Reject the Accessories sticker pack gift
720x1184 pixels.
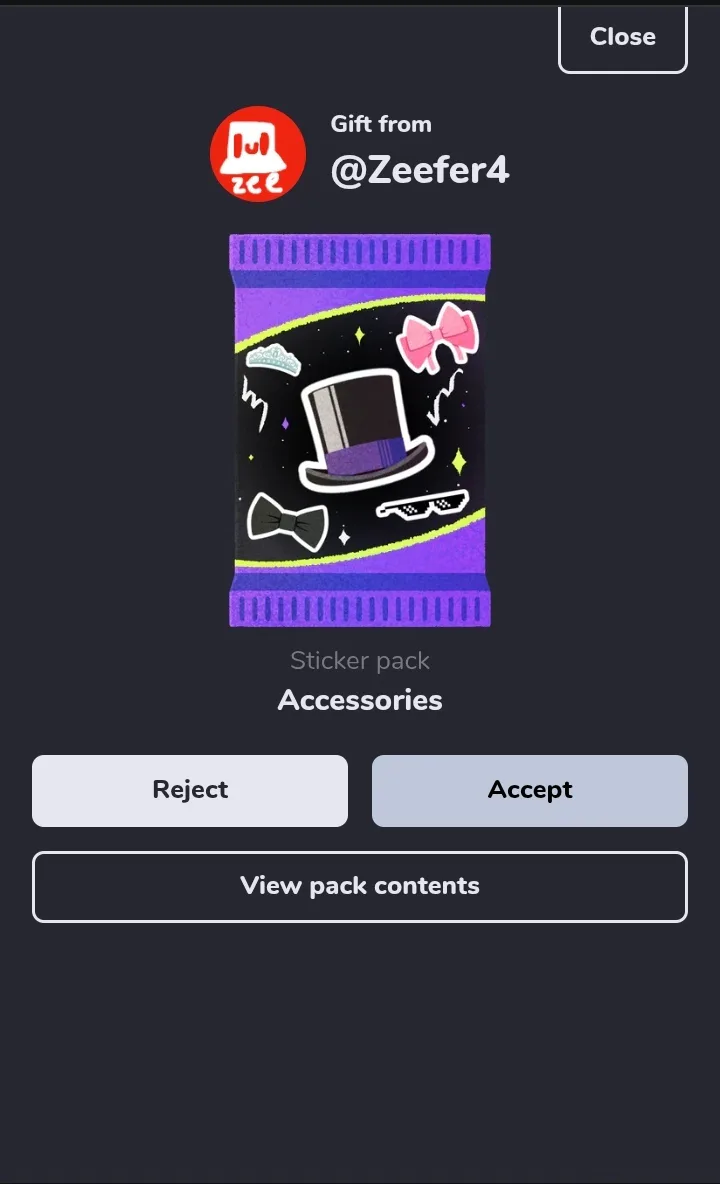(x=190, y=791)
